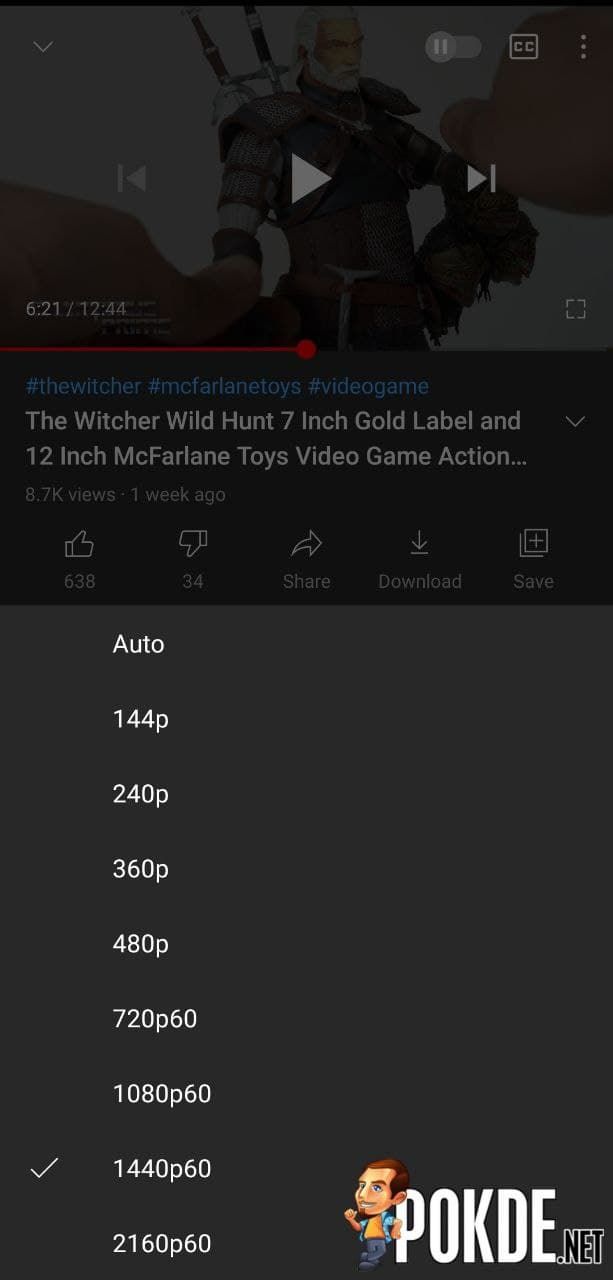Choose 144p resolution

[x=306, y=719]
